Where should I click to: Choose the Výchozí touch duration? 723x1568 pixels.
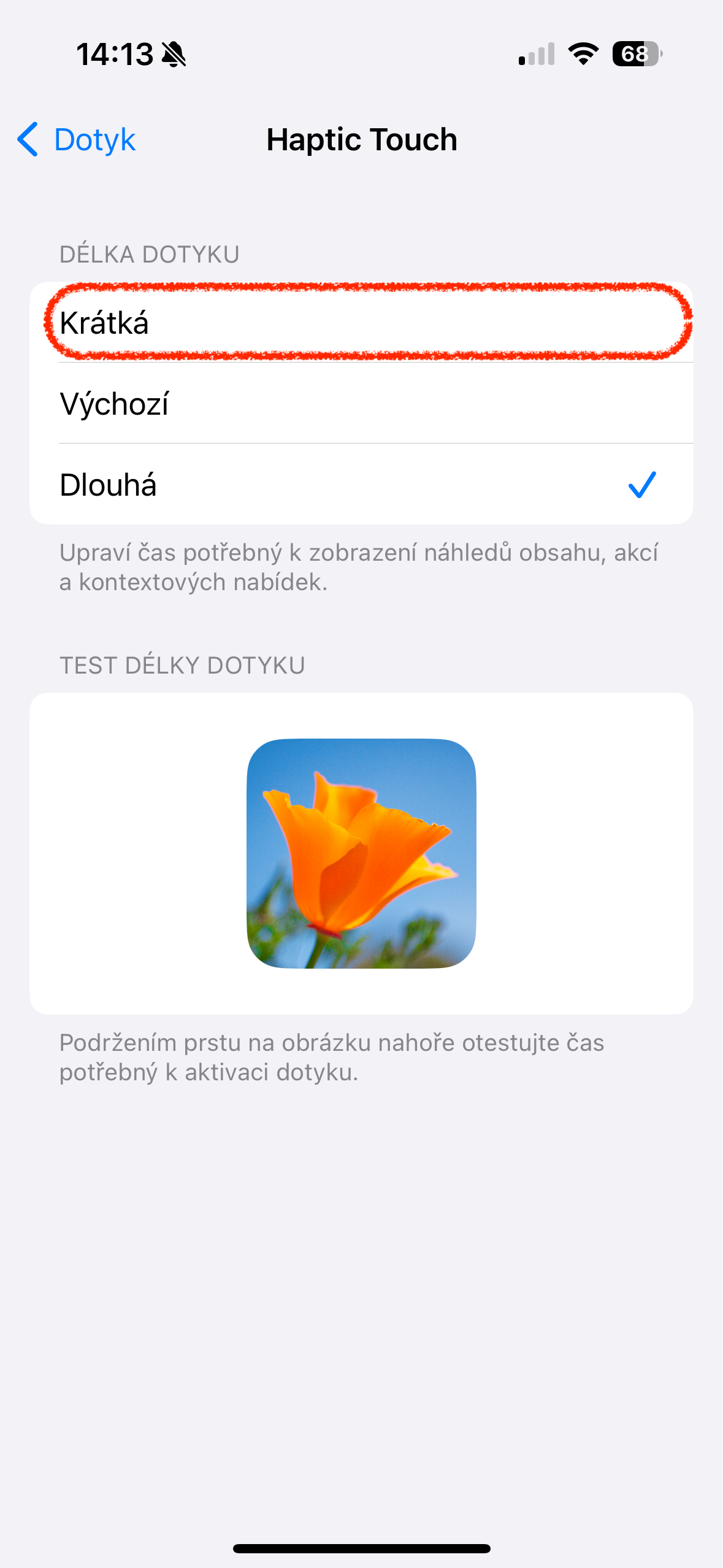(x=361, y=404)
